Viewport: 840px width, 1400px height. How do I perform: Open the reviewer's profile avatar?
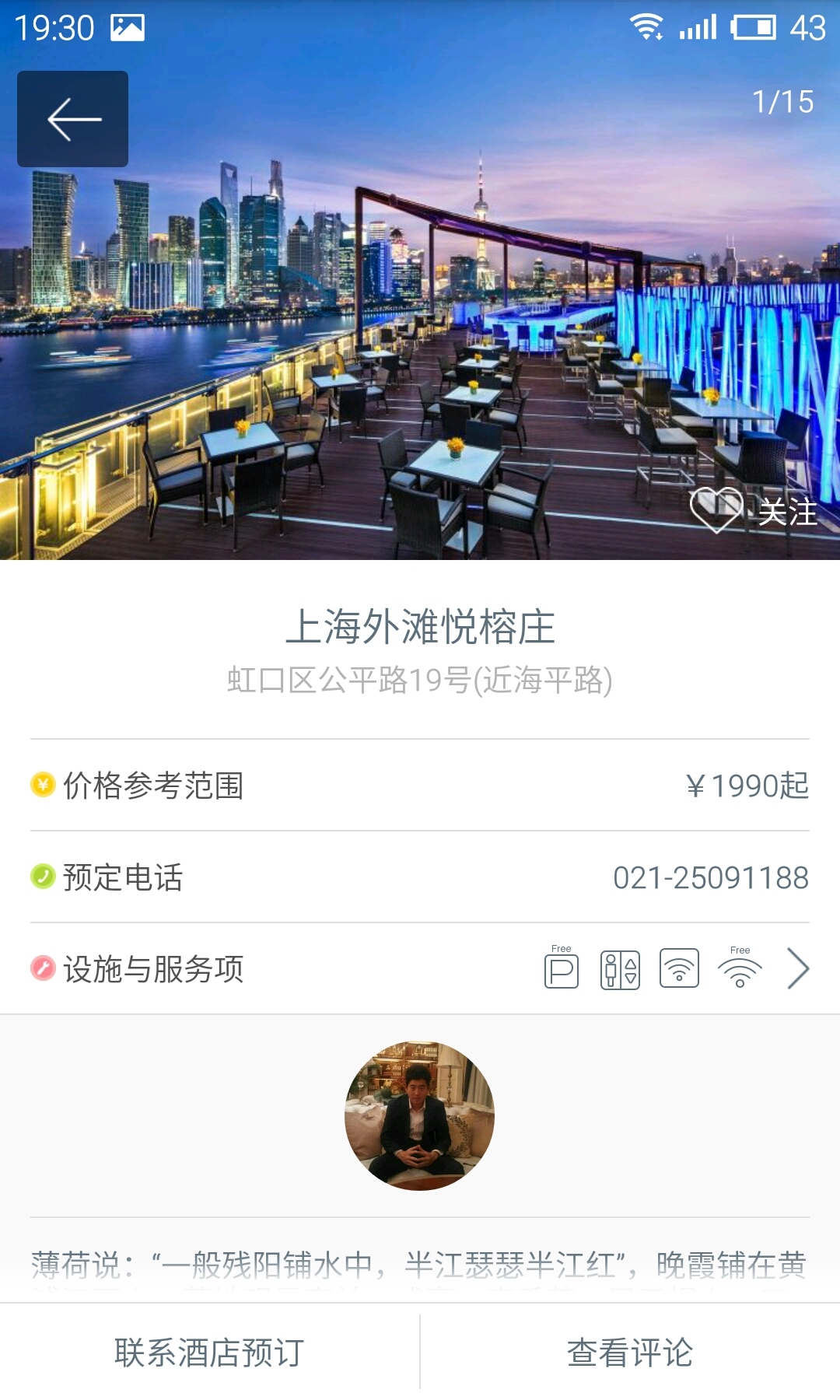tap(420, 1116)
